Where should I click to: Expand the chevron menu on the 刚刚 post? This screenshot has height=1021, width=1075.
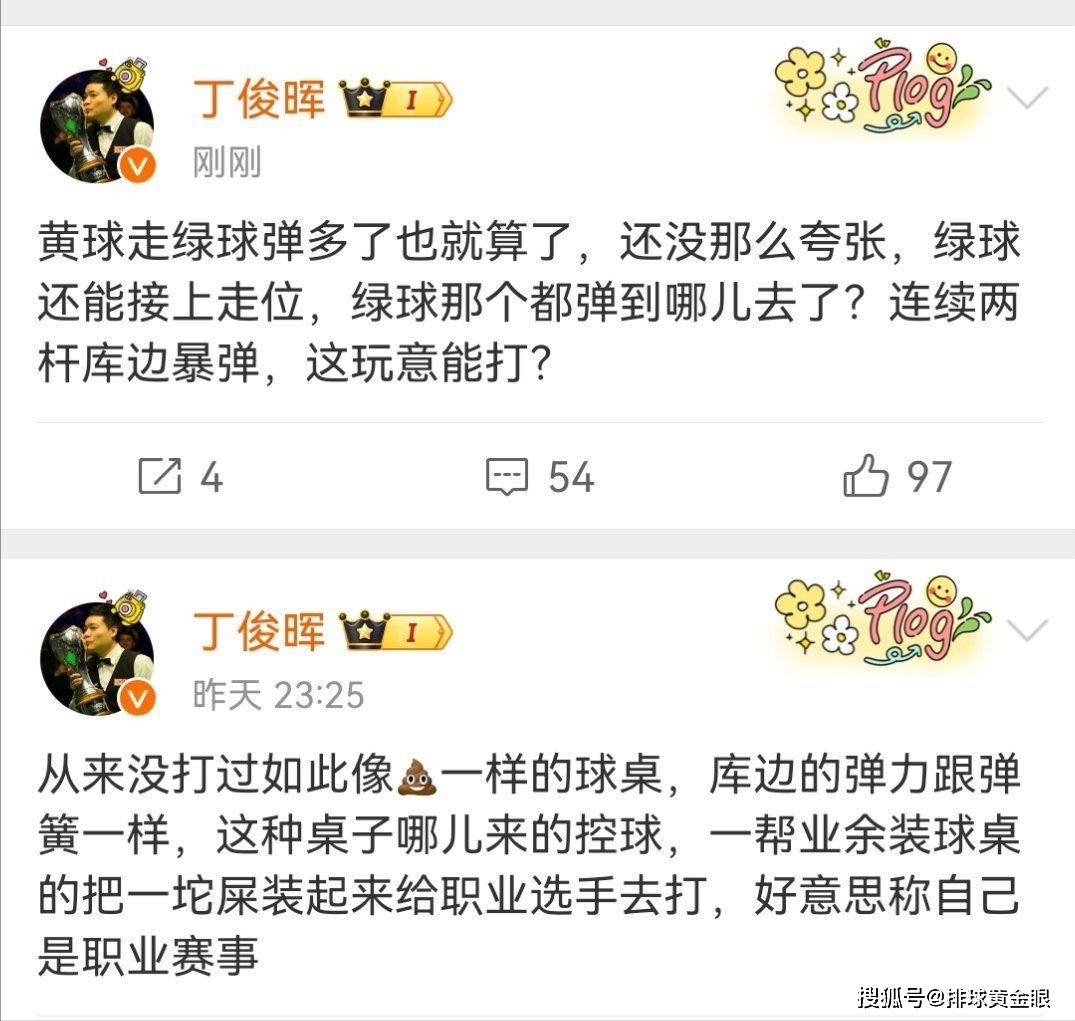click(x=1027, y=98)
